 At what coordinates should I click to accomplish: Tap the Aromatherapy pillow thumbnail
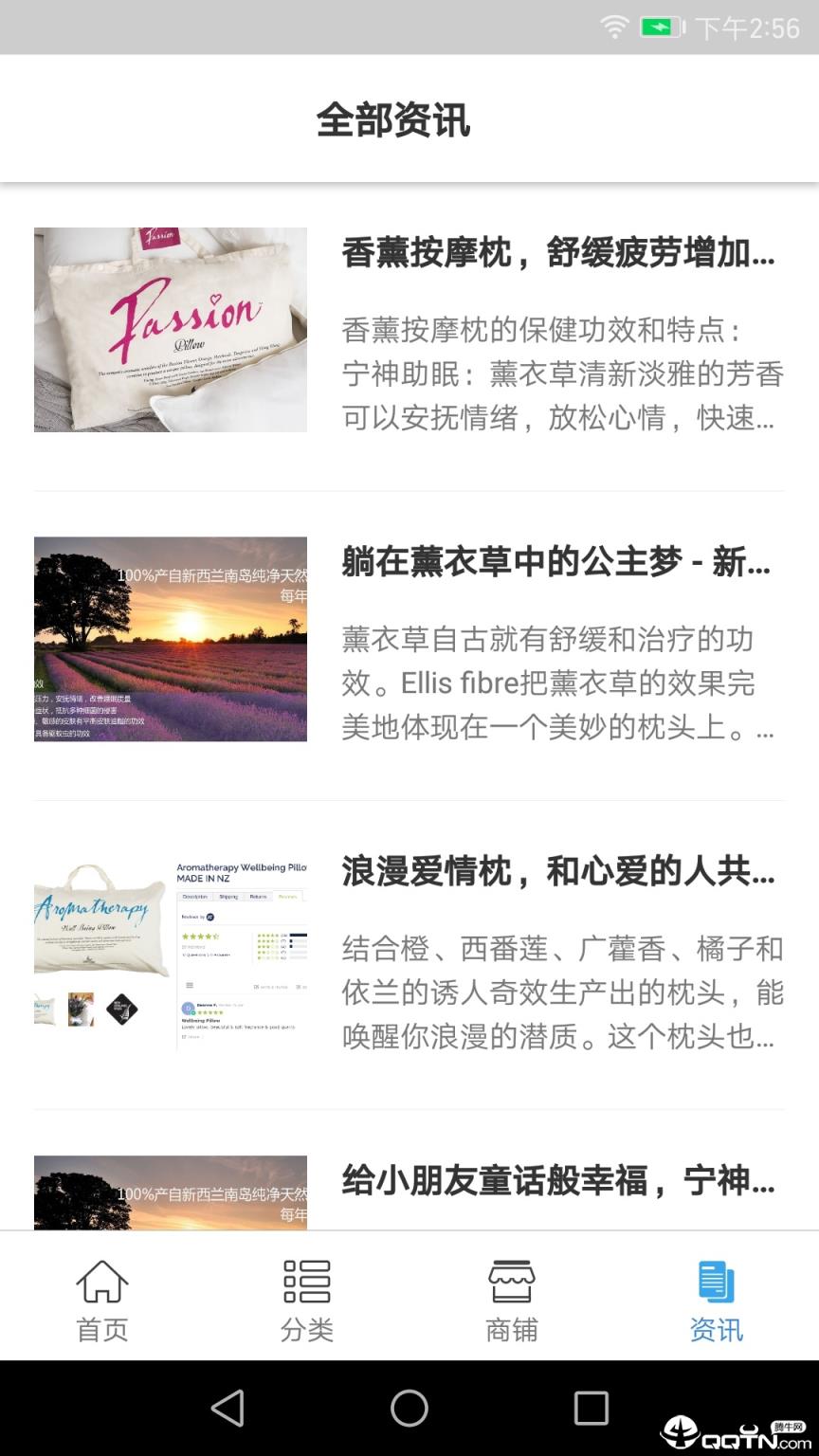[171, 948]
